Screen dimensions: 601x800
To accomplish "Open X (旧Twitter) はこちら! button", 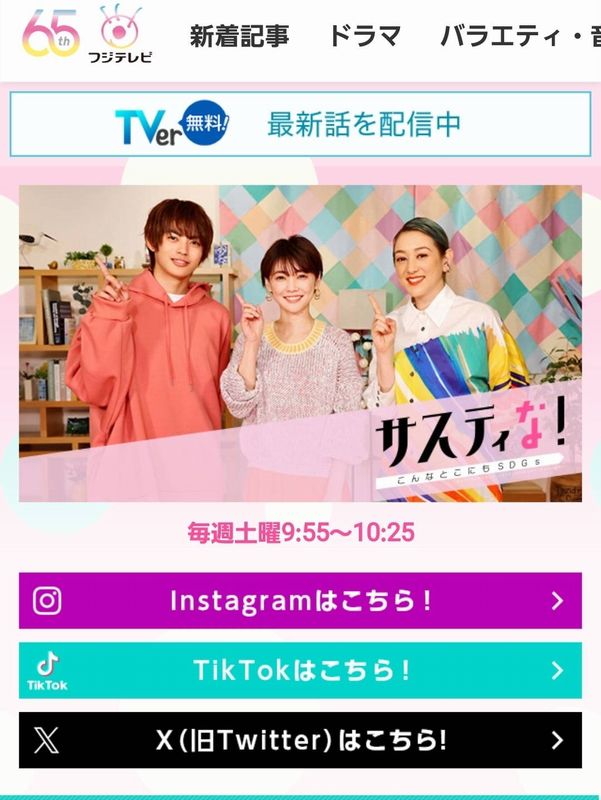I will click(300, 740).
